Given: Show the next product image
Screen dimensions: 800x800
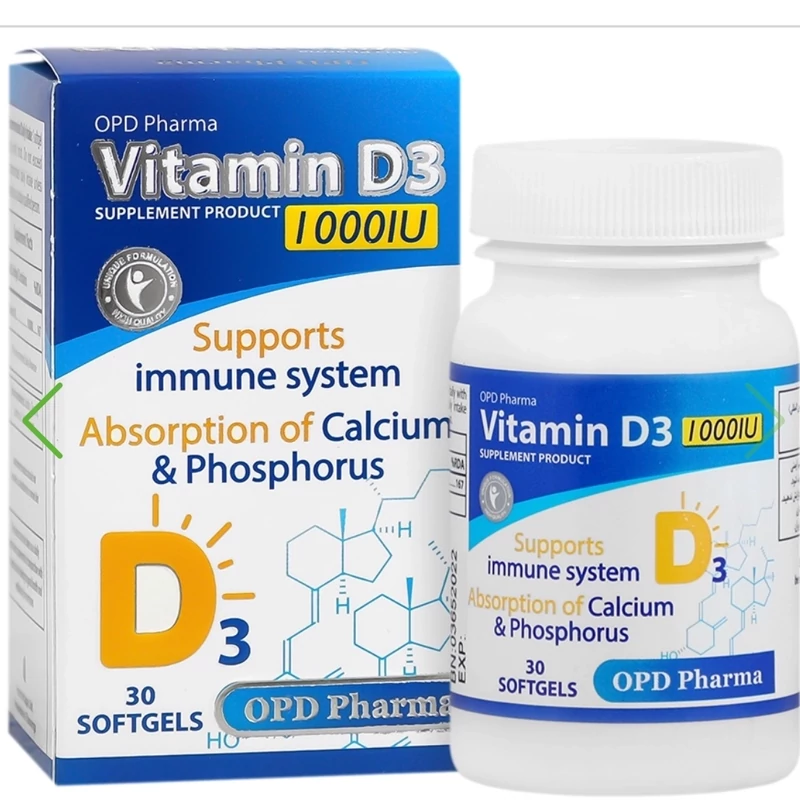Looking at the screenshot, I should 765,418.
